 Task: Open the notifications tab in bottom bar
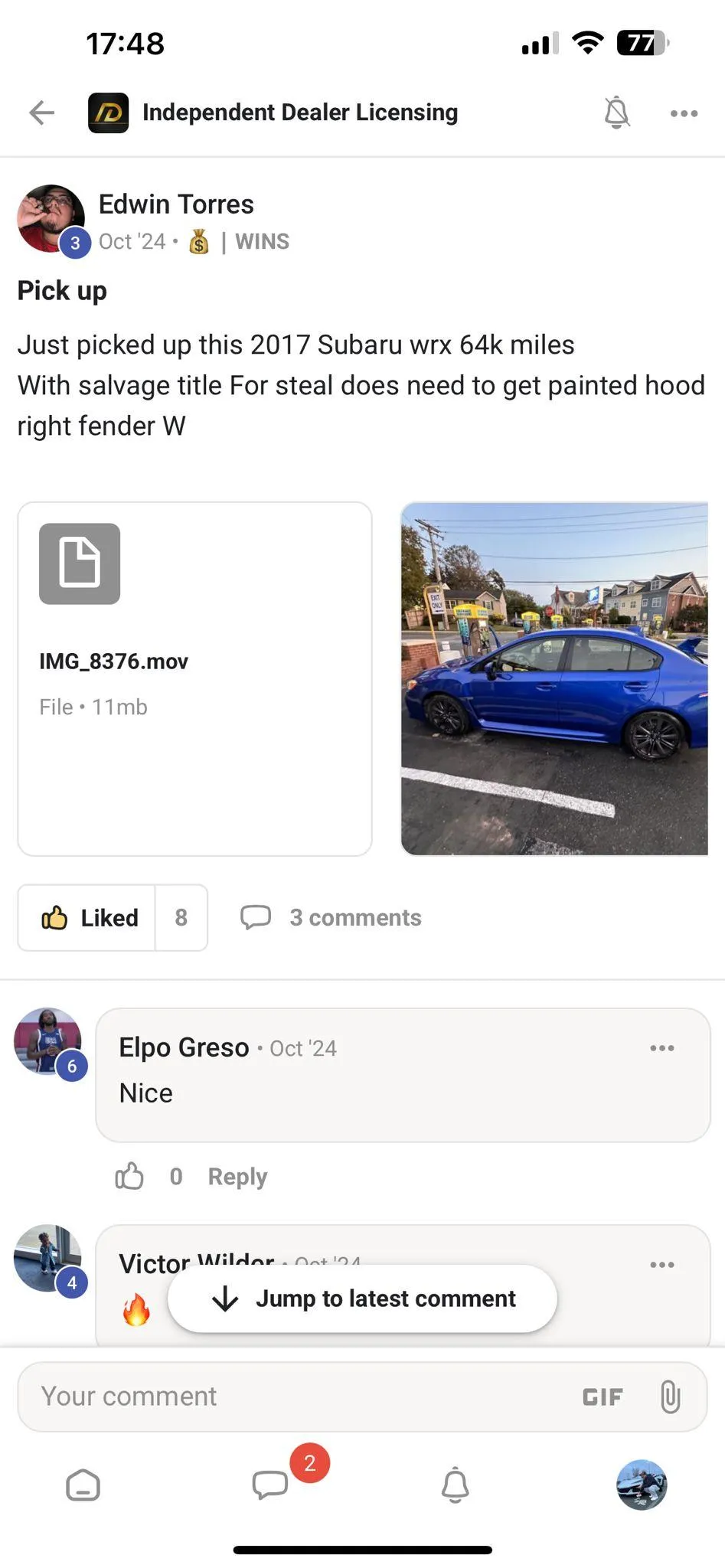[x=455, y=1485]
